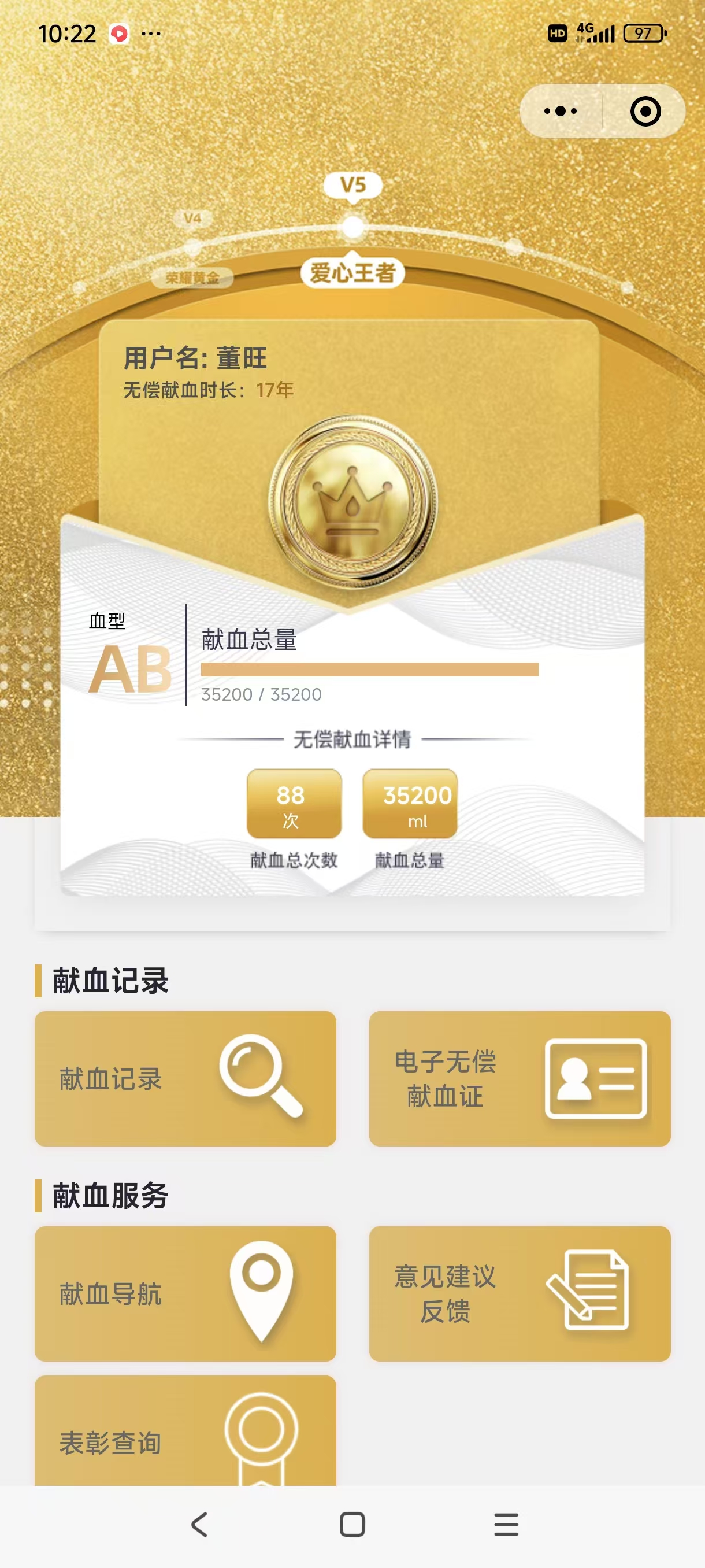Close the mini program with the circle icon

coord(645,112)
